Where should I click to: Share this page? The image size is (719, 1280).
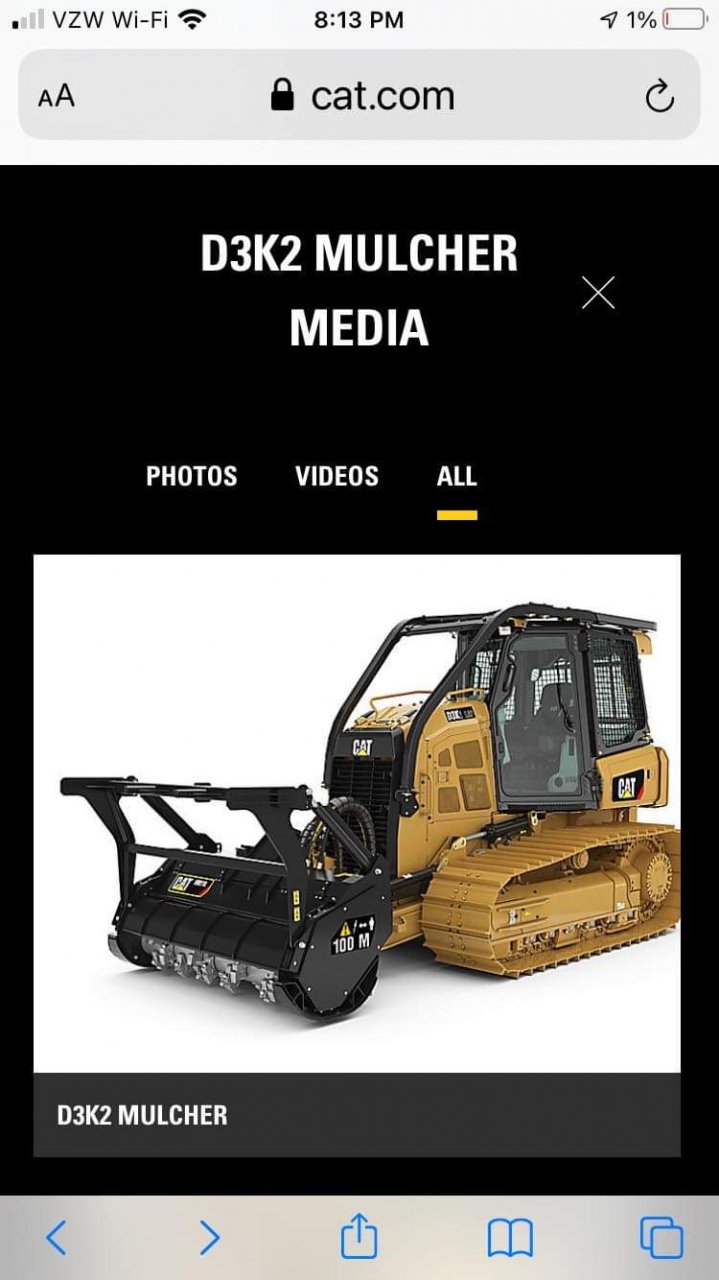pyautogui.click(x=359, y=1238)
